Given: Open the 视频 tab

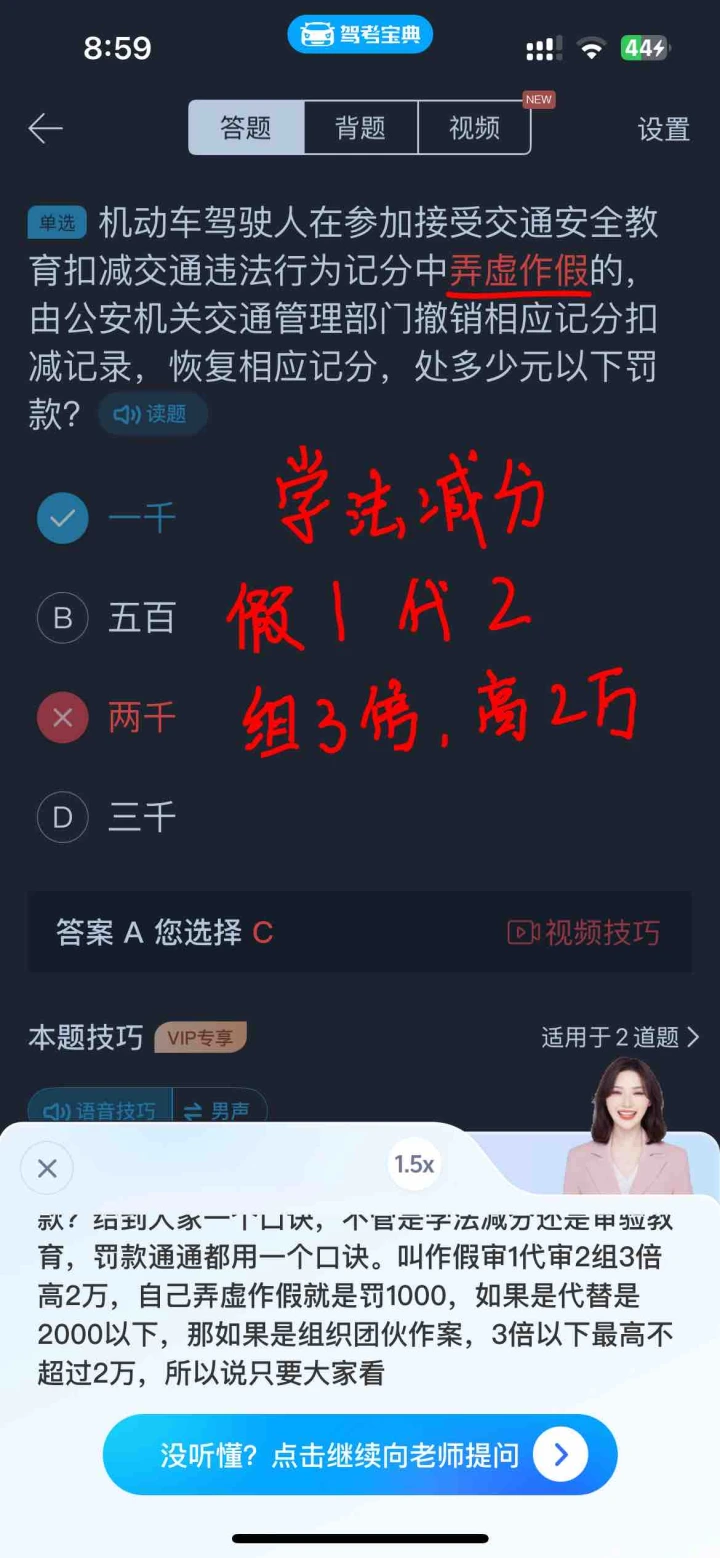Looking at the screenshot, I should pos(474,128).
